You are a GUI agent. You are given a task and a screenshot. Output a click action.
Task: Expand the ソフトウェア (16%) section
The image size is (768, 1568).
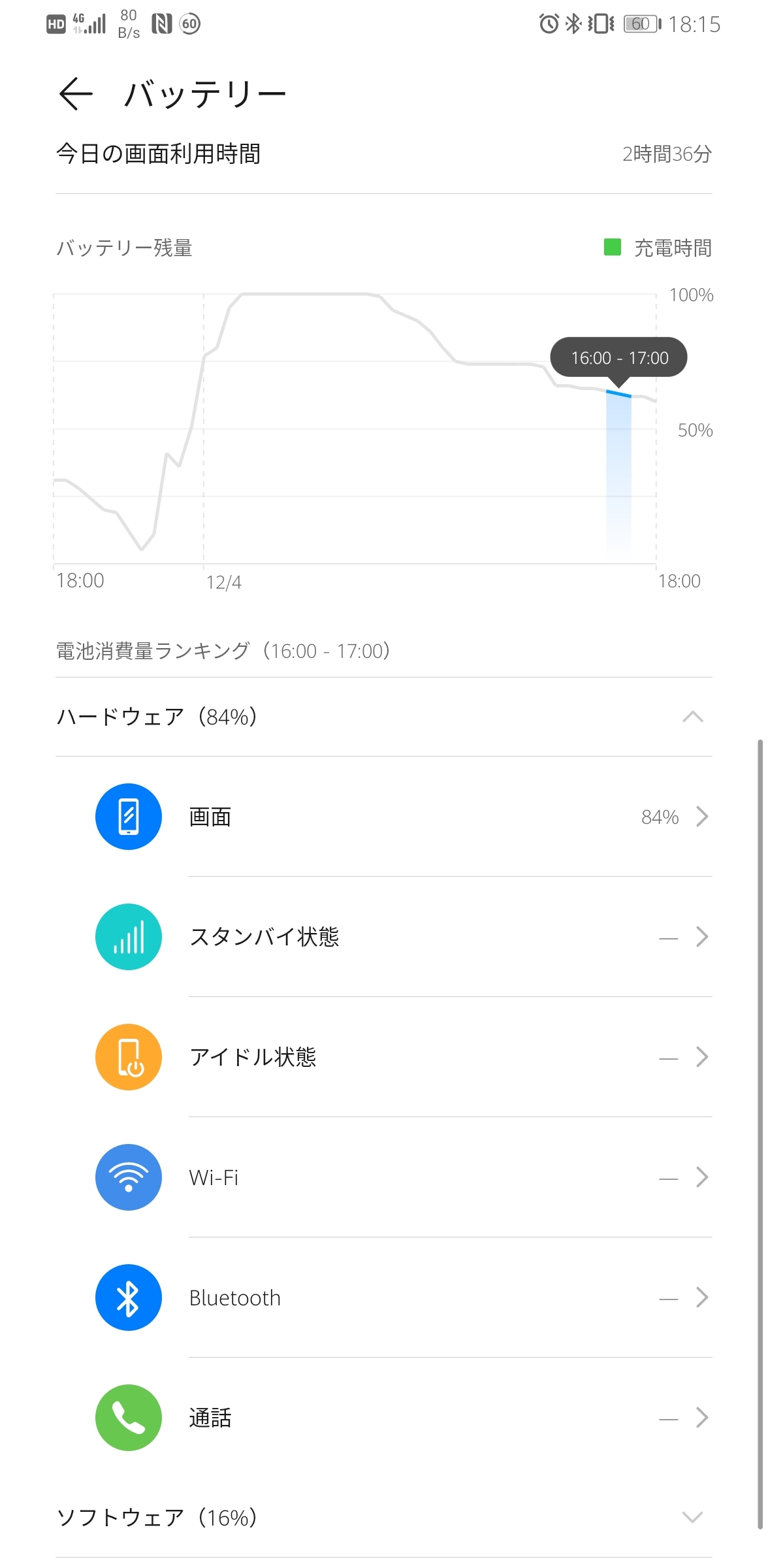(384, 1517)
